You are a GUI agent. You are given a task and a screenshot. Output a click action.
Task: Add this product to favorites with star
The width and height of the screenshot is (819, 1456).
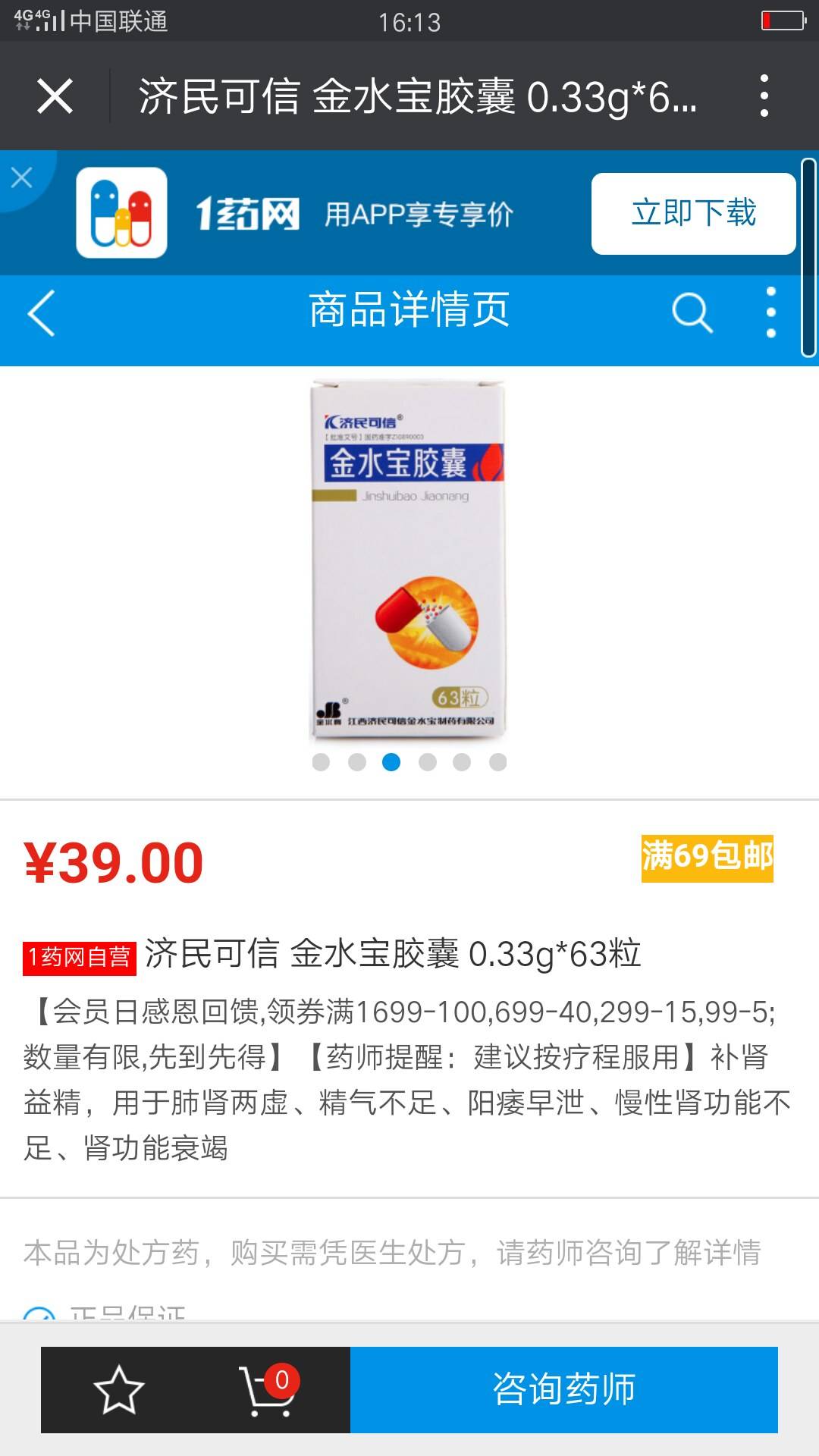pos(119,1389)
